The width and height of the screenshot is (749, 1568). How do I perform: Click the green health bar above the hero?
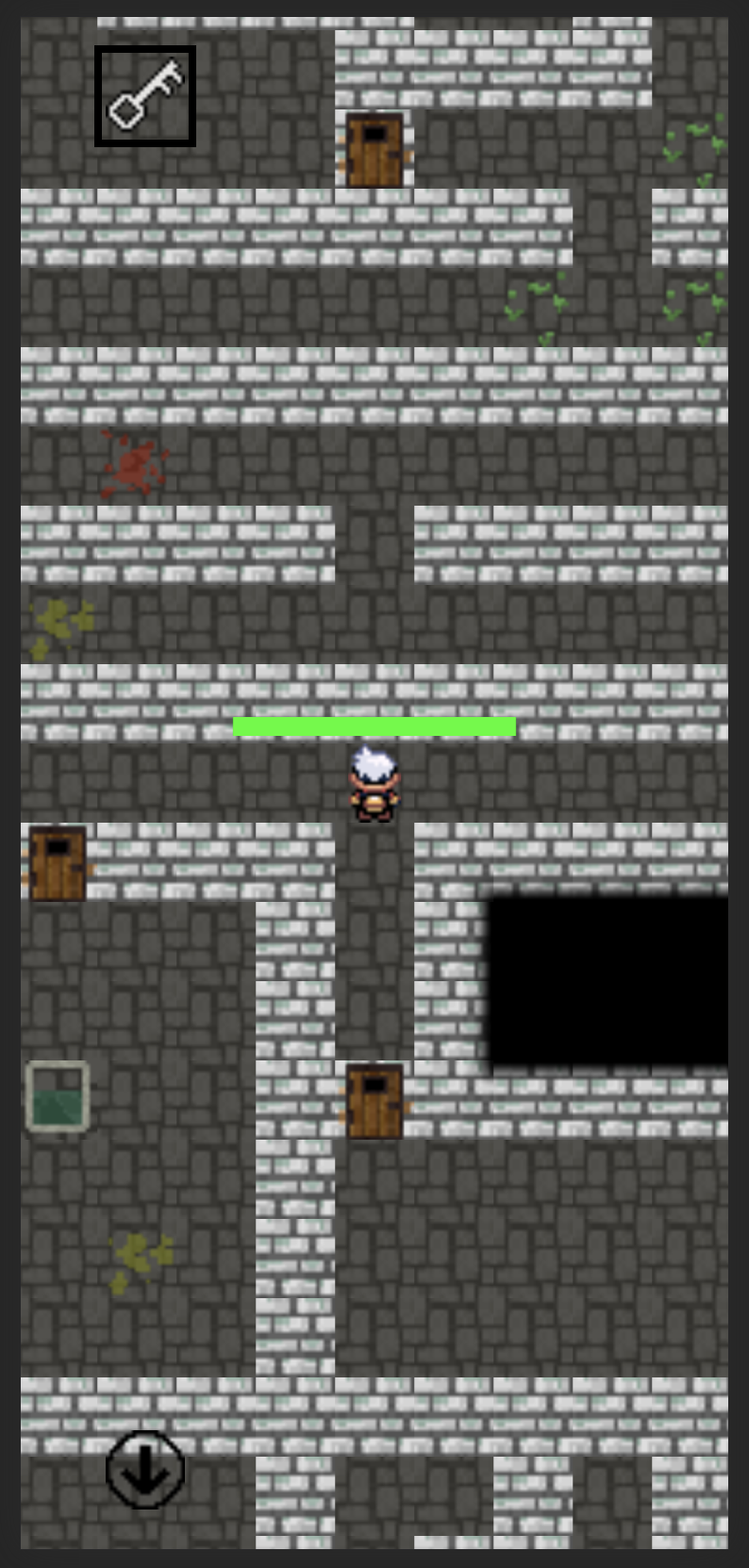coord(374,726)
